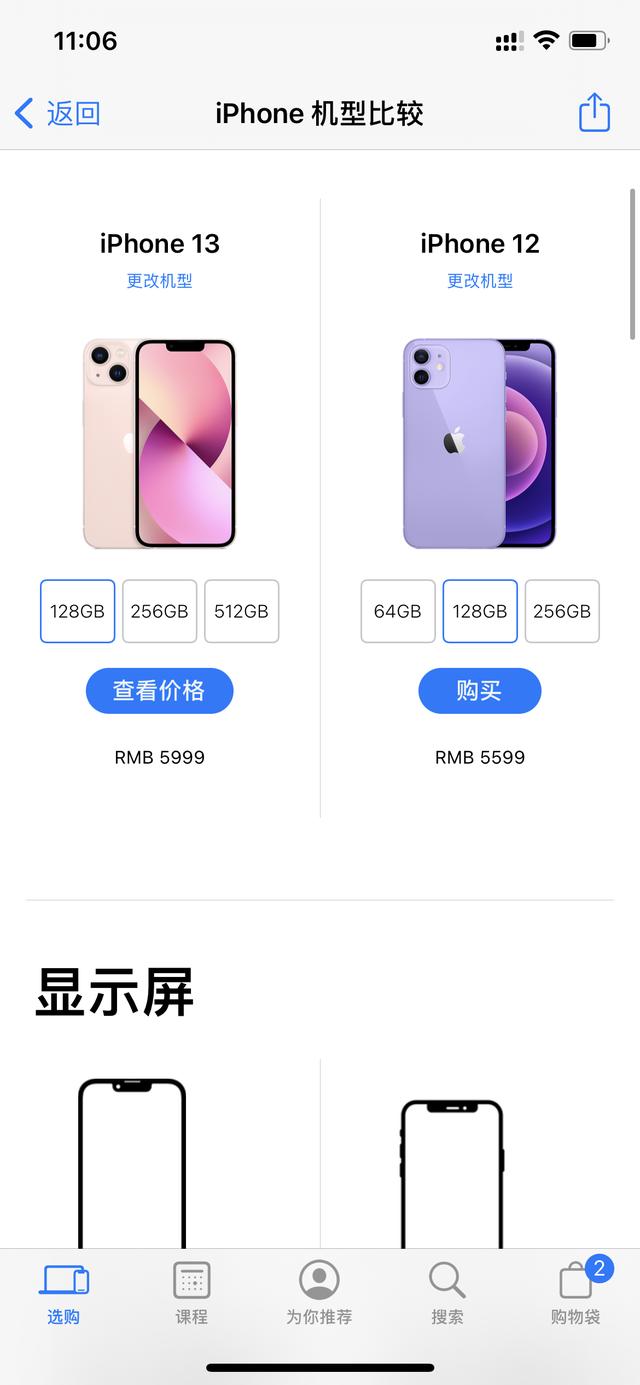
Task: Open the 购物袋 shopping bag
Action: (x=576, y=1293)
